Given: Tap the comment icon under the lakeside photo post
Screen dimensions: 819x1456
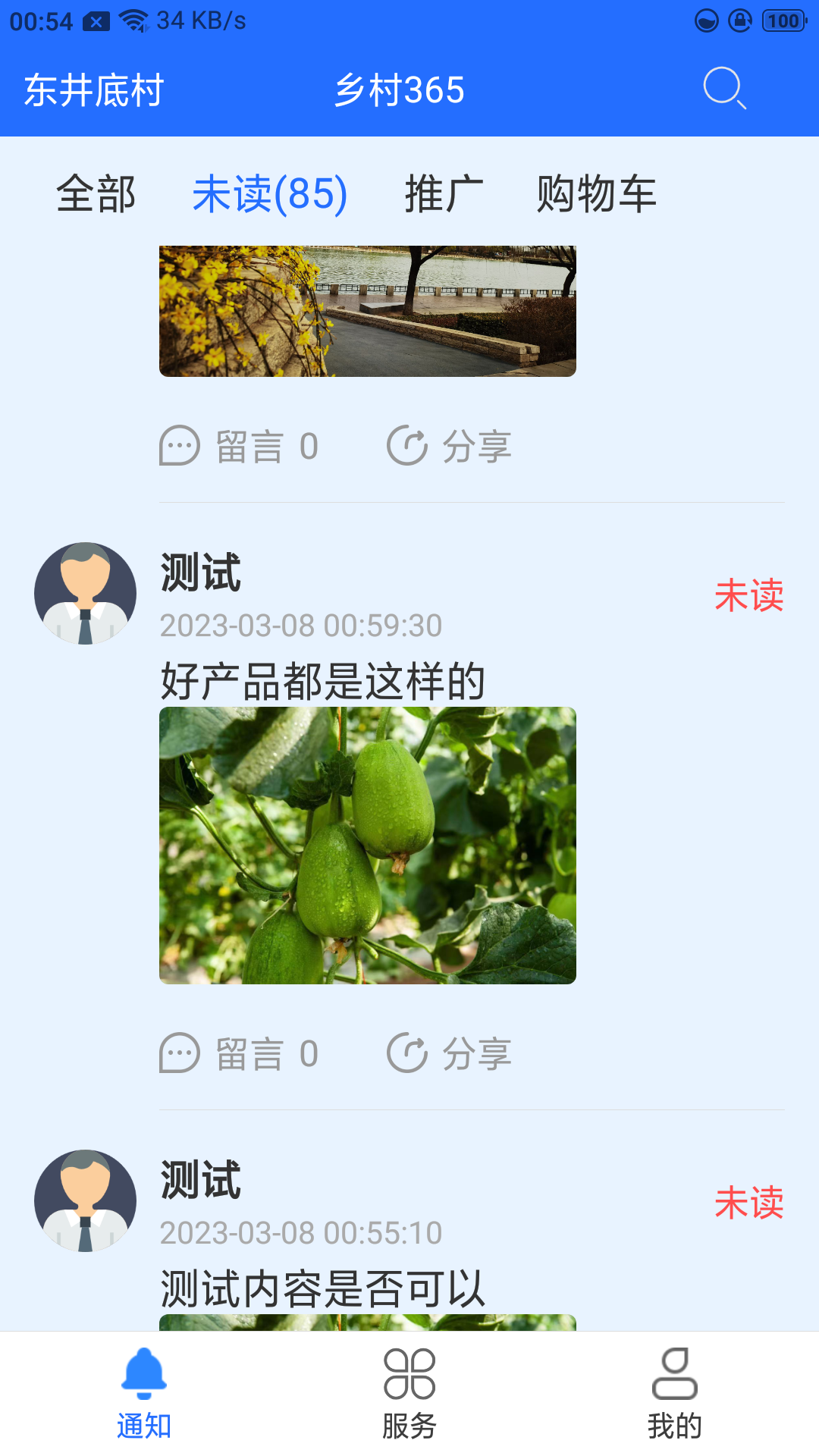Looking at the screenshot, I should click(178, 447).
